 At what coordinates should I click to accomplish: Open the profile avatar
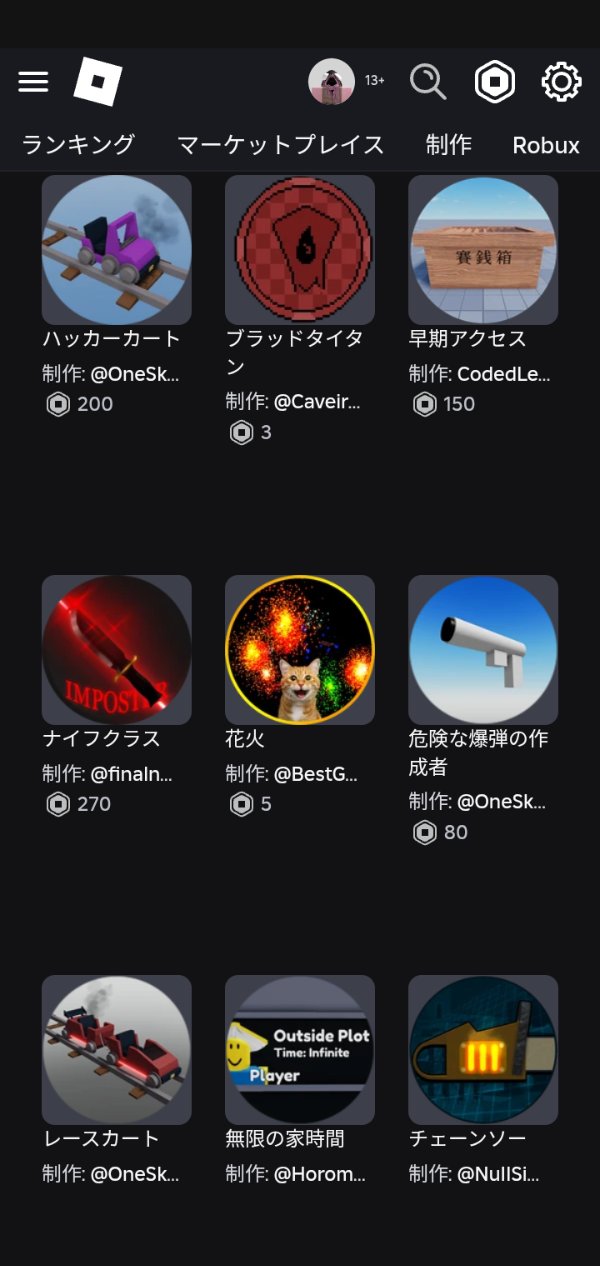(x=331, y=82)
